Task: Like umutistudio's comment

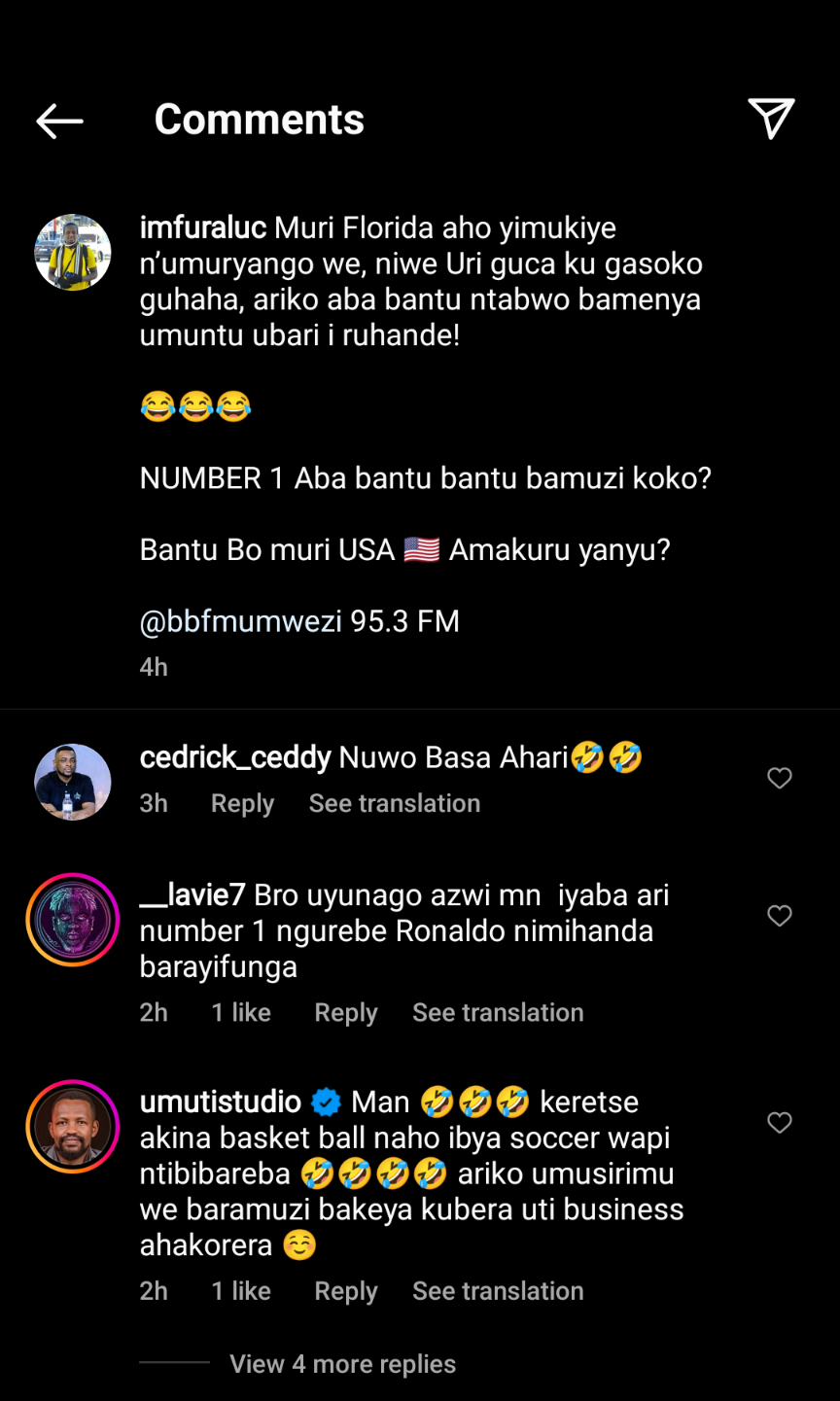Action: [x=779, y=1123]
